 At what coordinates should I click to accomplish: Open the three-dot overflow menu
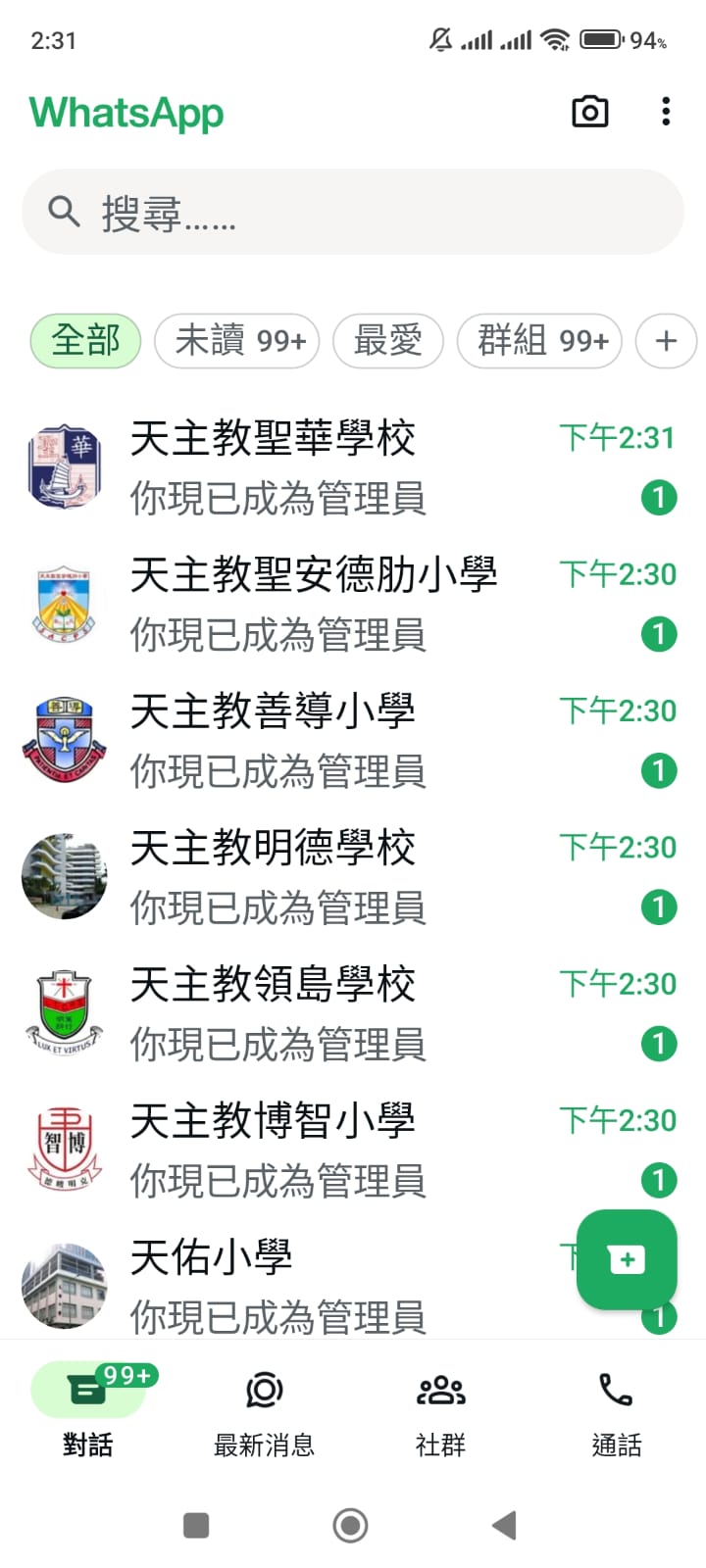click(666, 112)
